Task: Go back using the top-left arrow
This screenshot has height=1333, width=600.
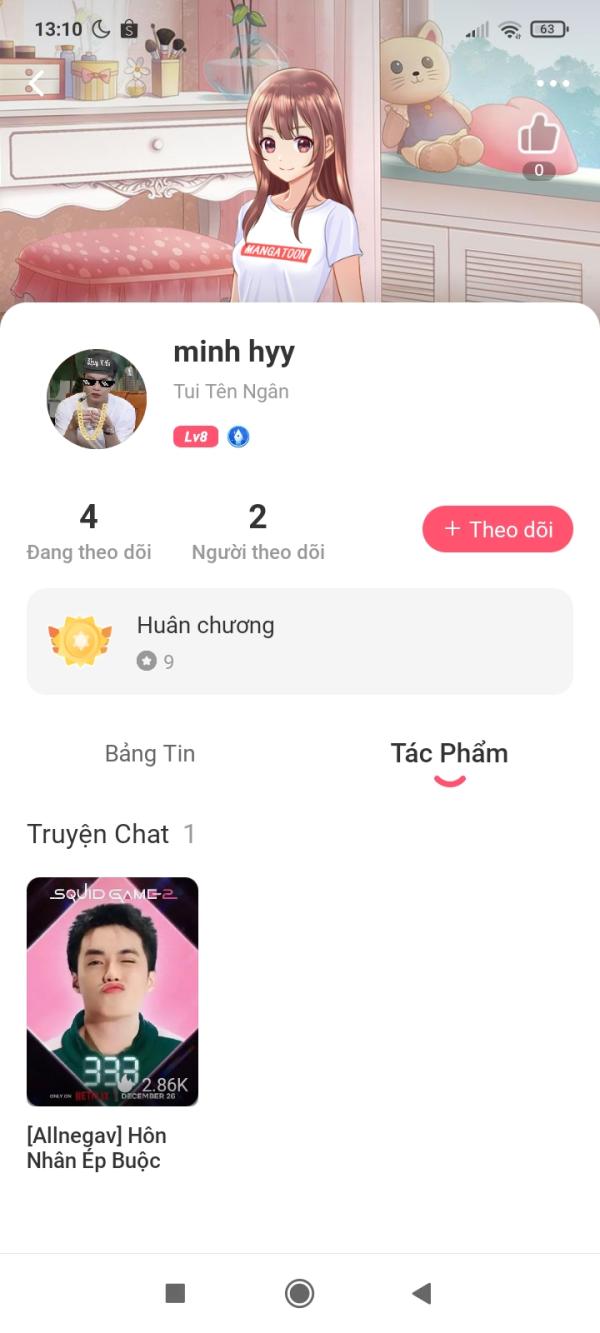Action: point(36,83)
